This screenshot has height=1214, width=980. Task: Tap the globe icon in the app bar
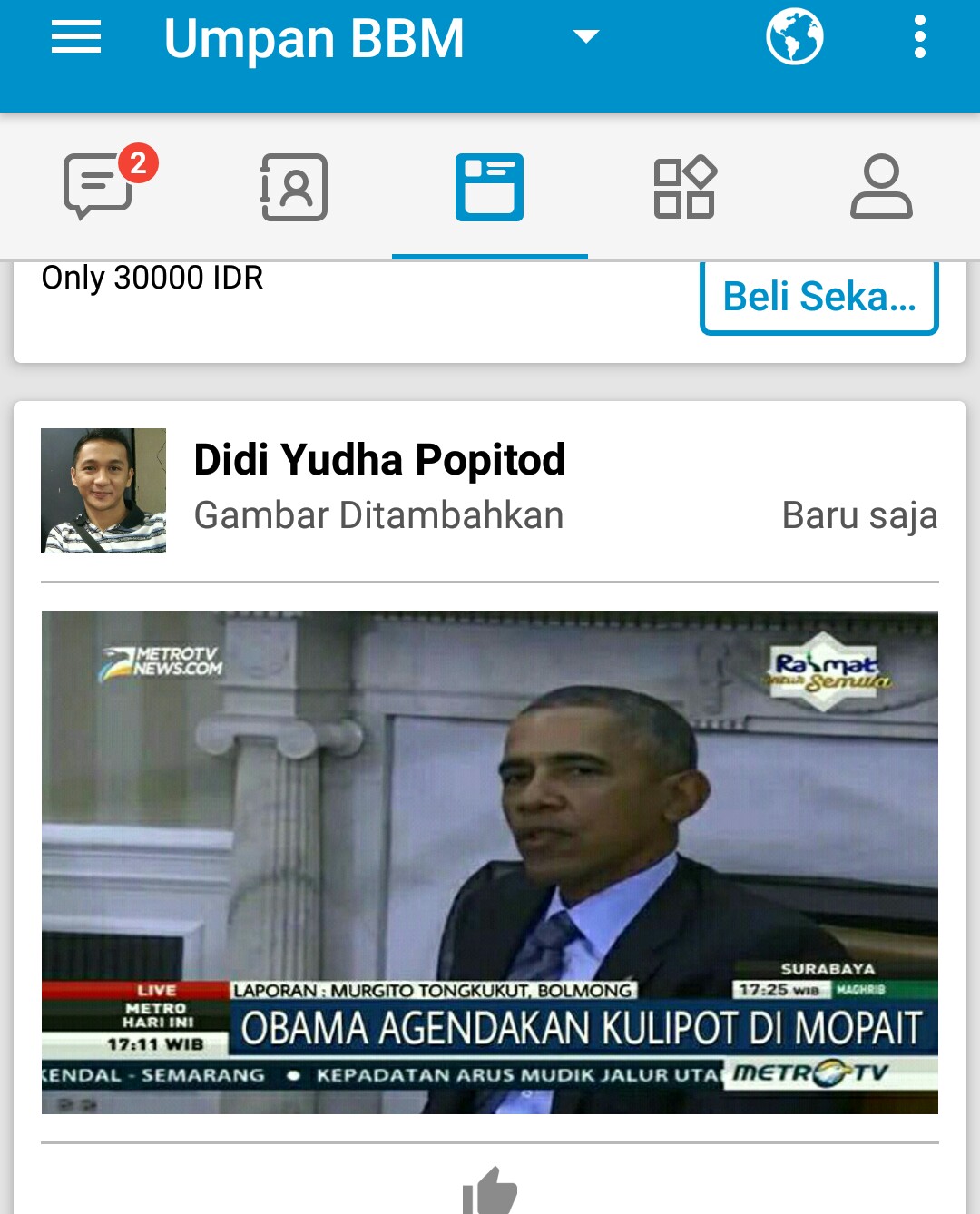794,37
